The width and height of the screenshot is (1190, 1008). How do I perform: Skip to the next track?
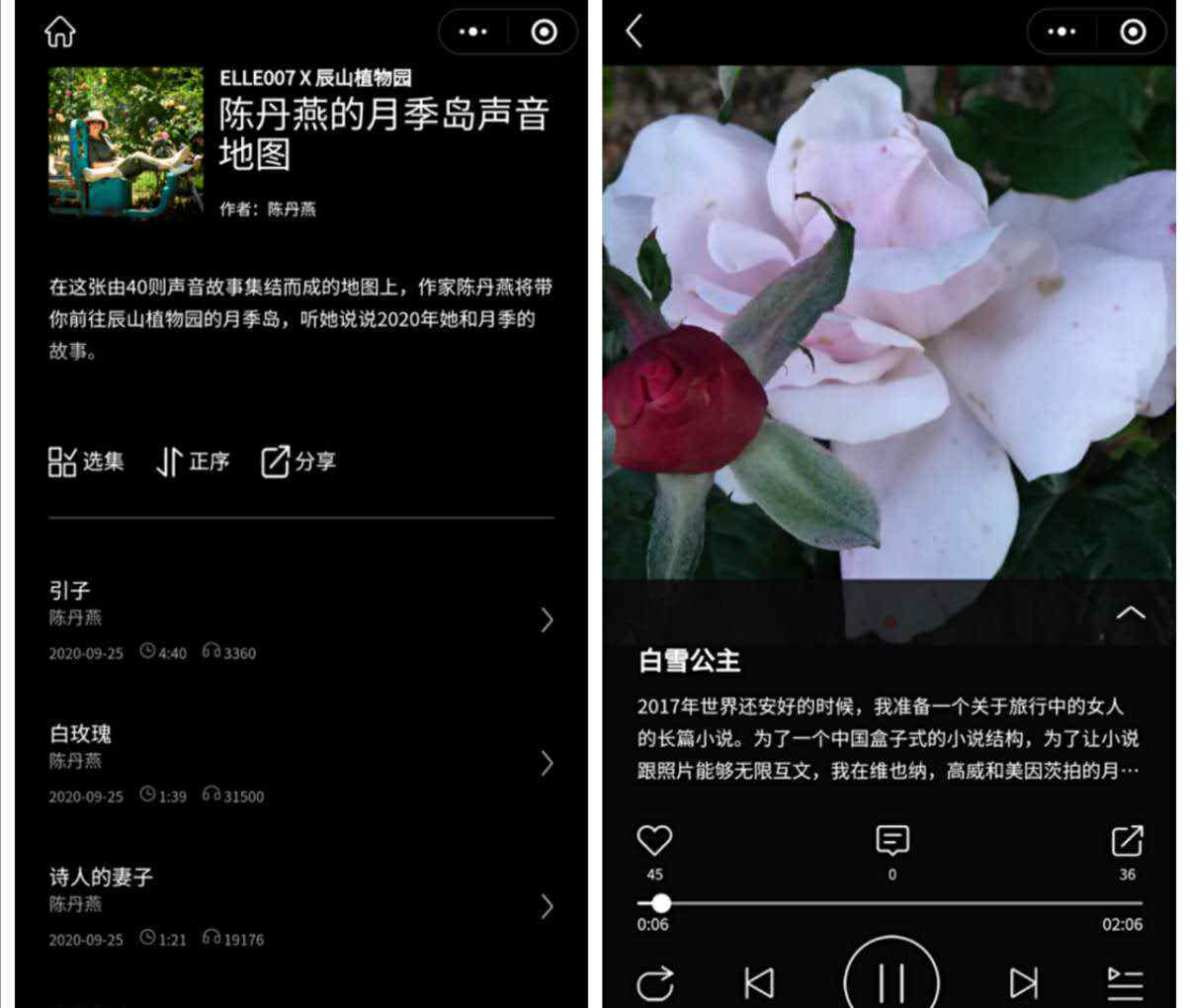point(1024,982)
